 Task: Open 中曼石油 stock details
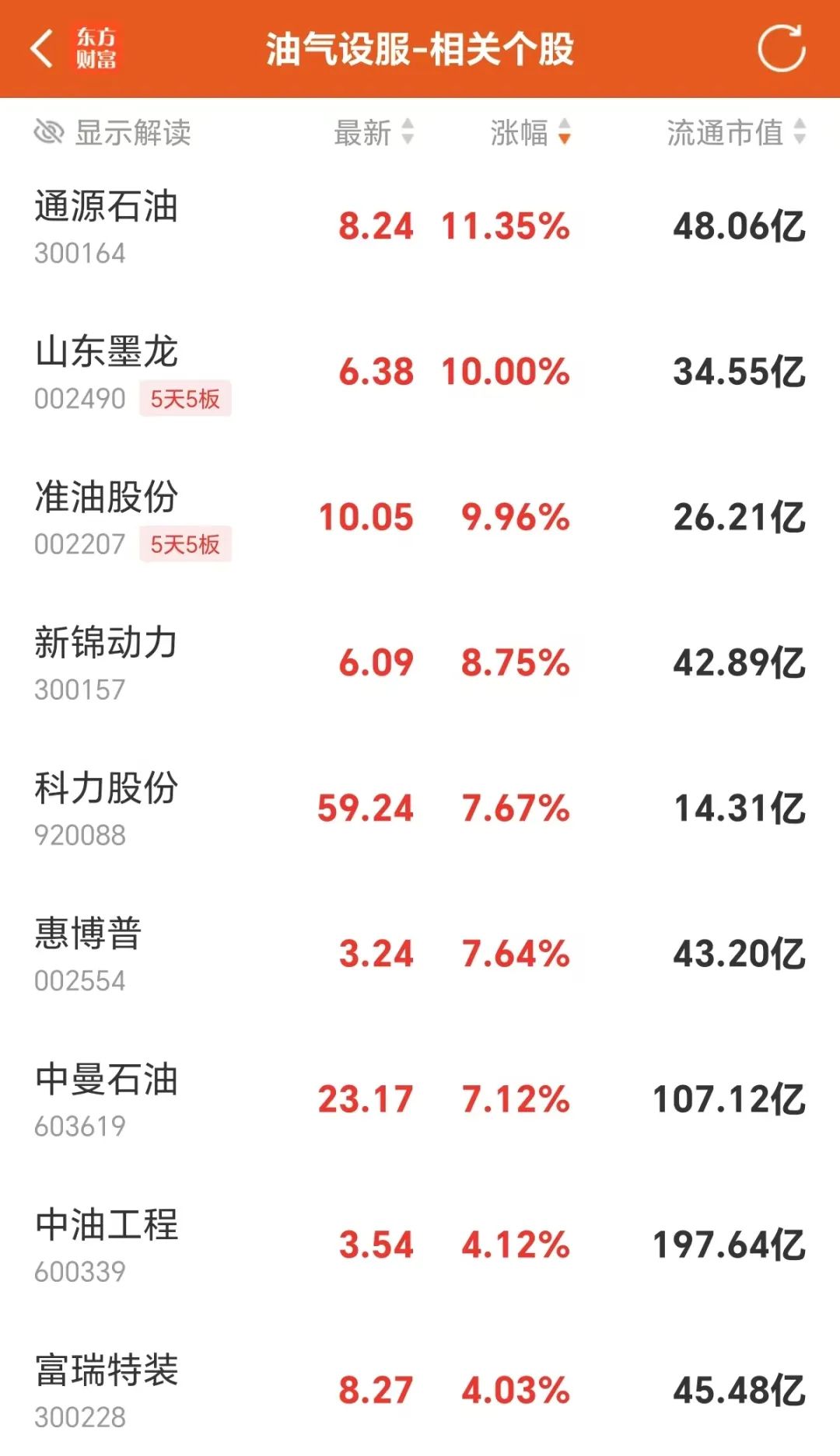(420, 1099)
